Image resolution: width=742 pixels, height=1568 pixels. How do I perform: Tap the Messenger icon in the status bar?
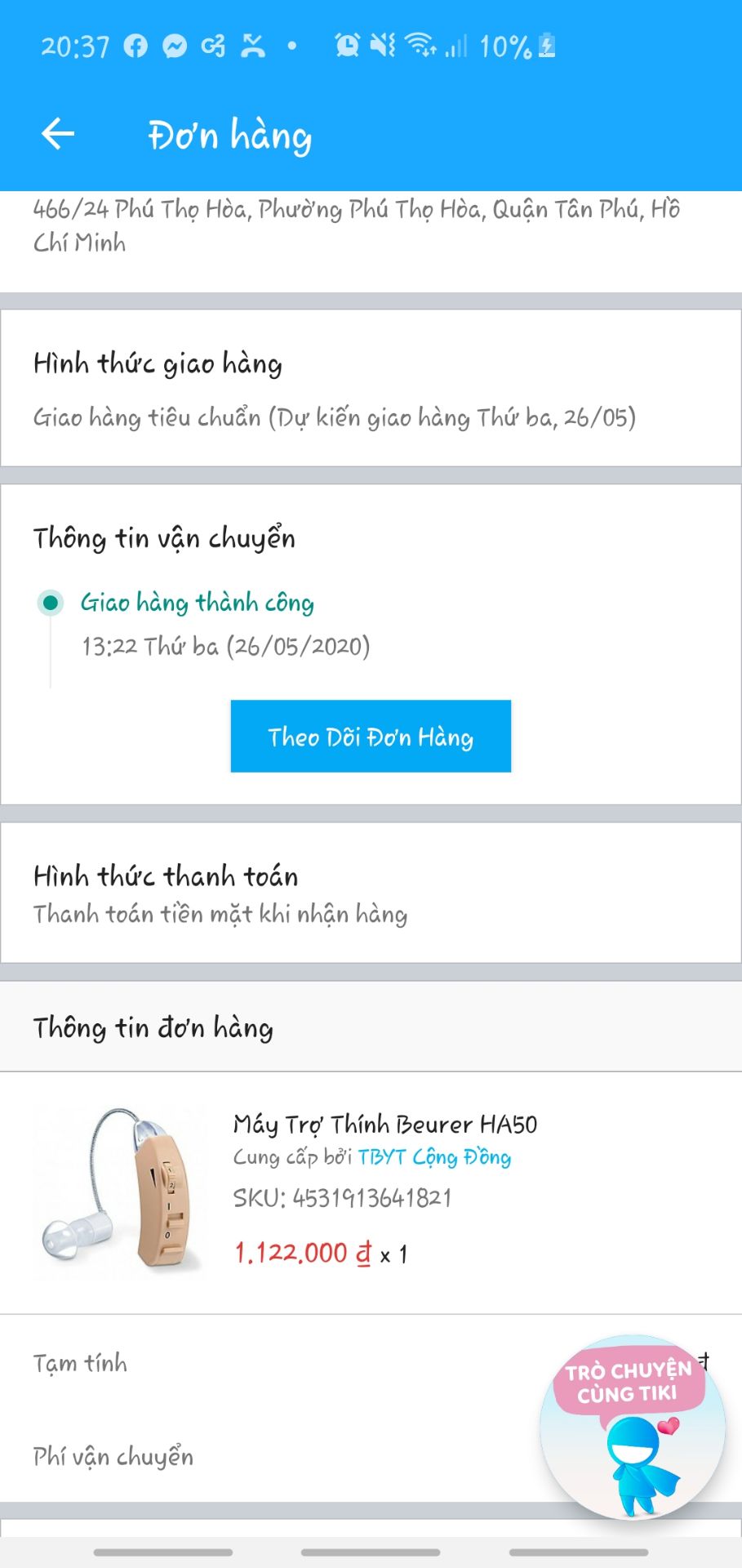174,47
